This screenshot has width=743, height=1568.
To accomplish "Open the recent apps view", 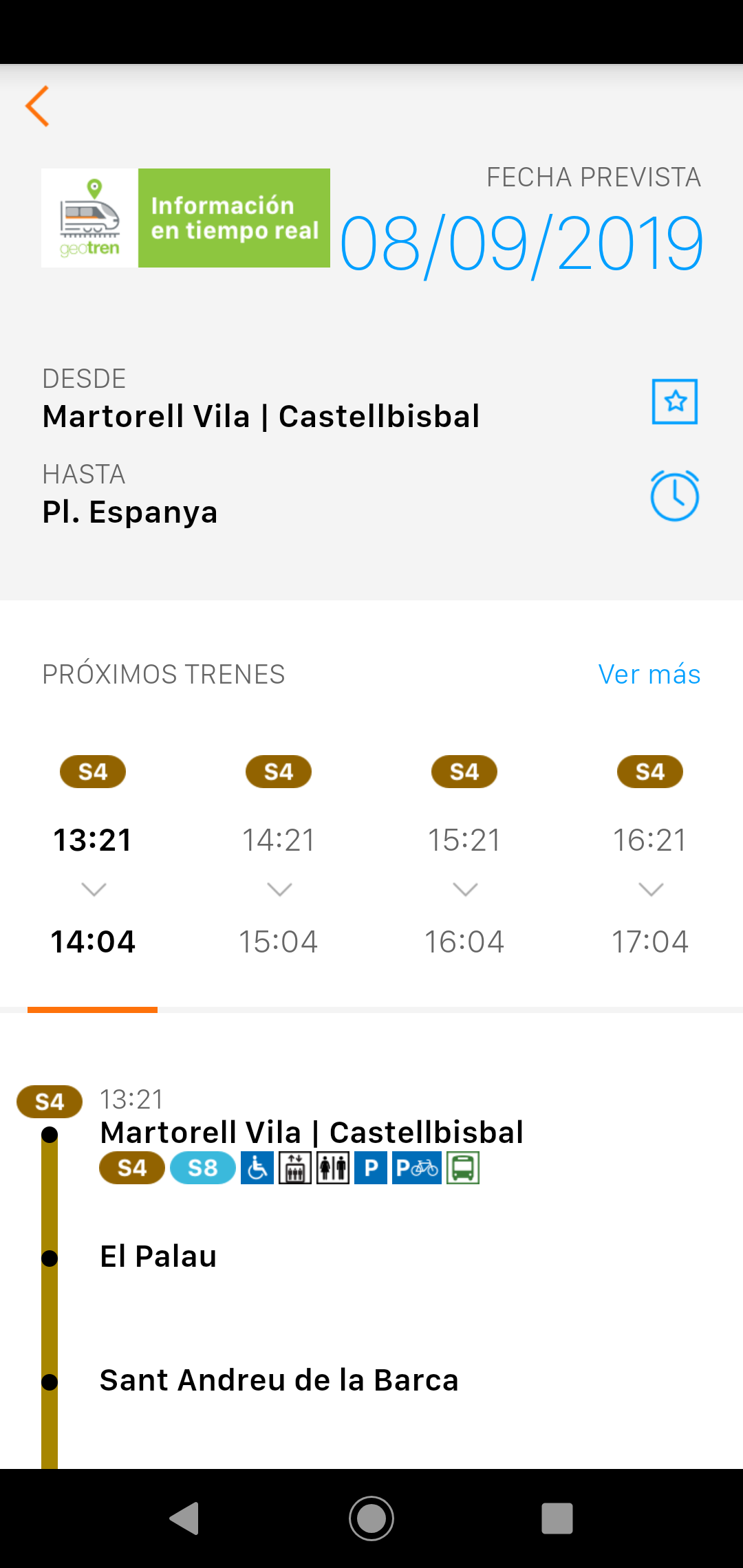I will click(557, 1518).
